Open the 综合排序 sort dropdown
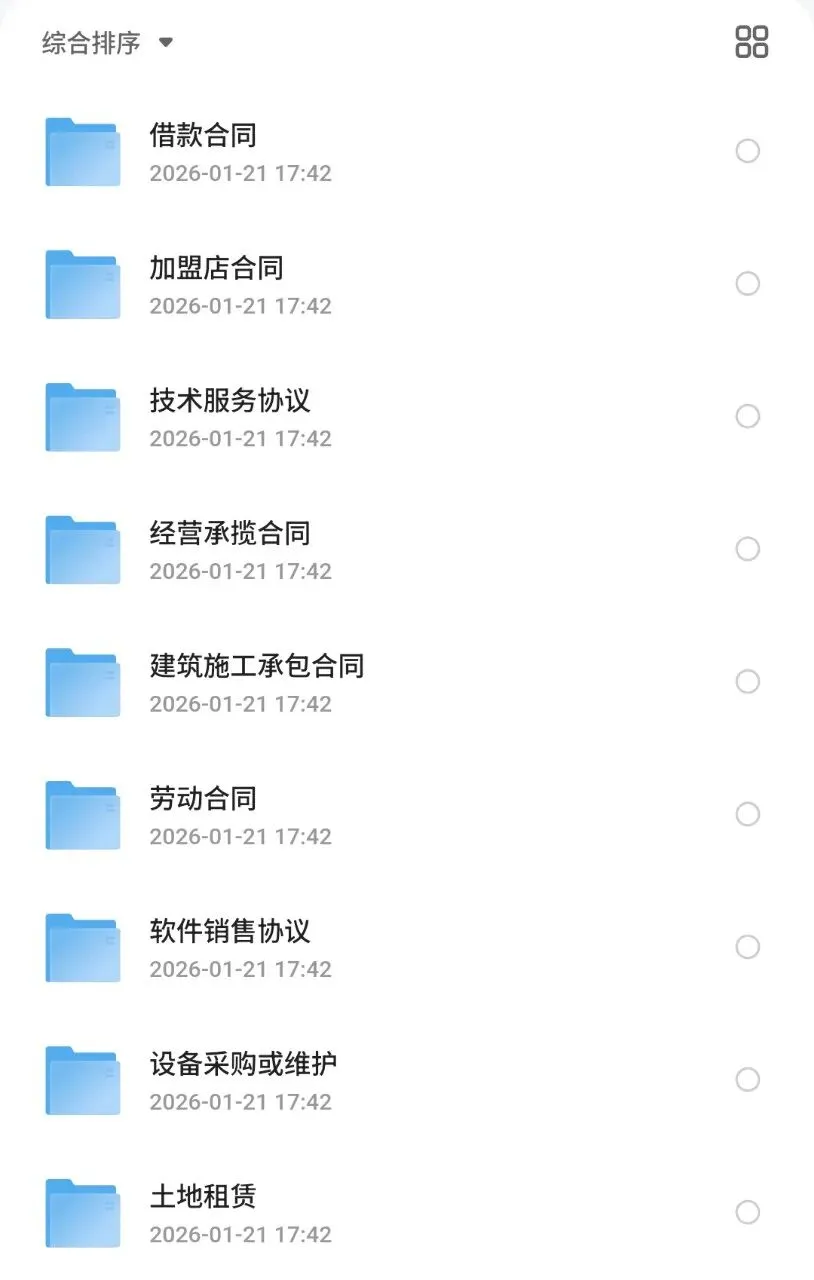Image resolution: width=814 pixels, height=1280 pixels. click(108, 43)
